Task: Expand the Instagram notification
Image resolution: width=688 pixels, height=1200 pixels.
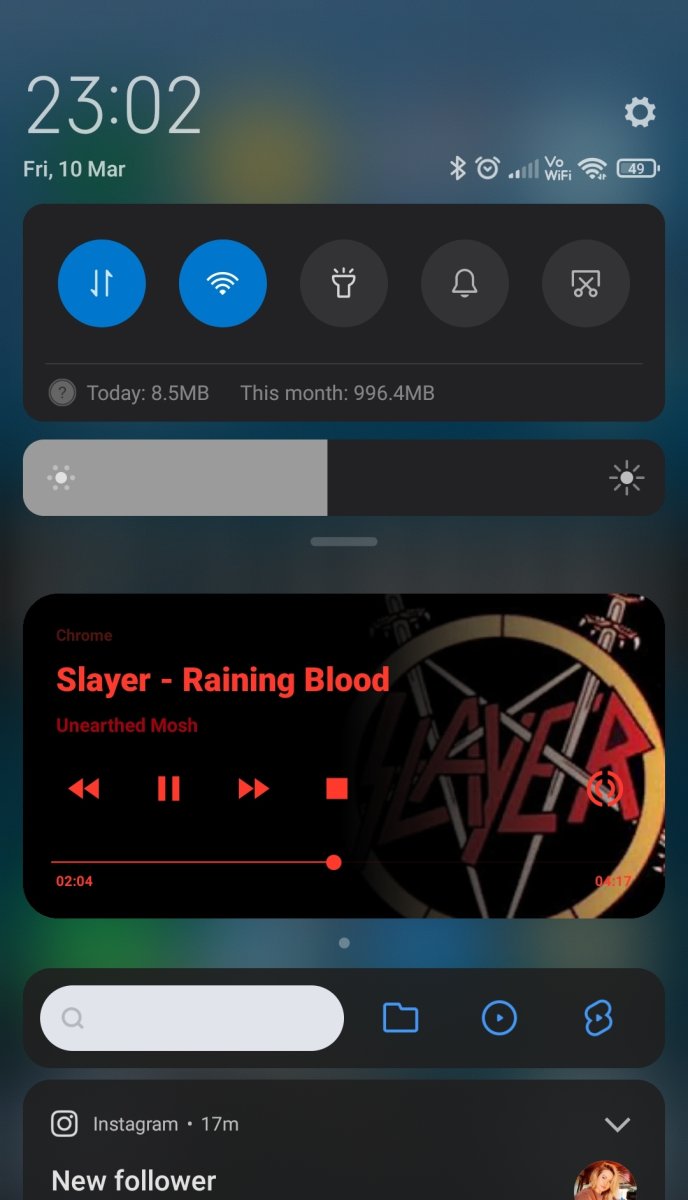Action: (x=618, y=1125)
